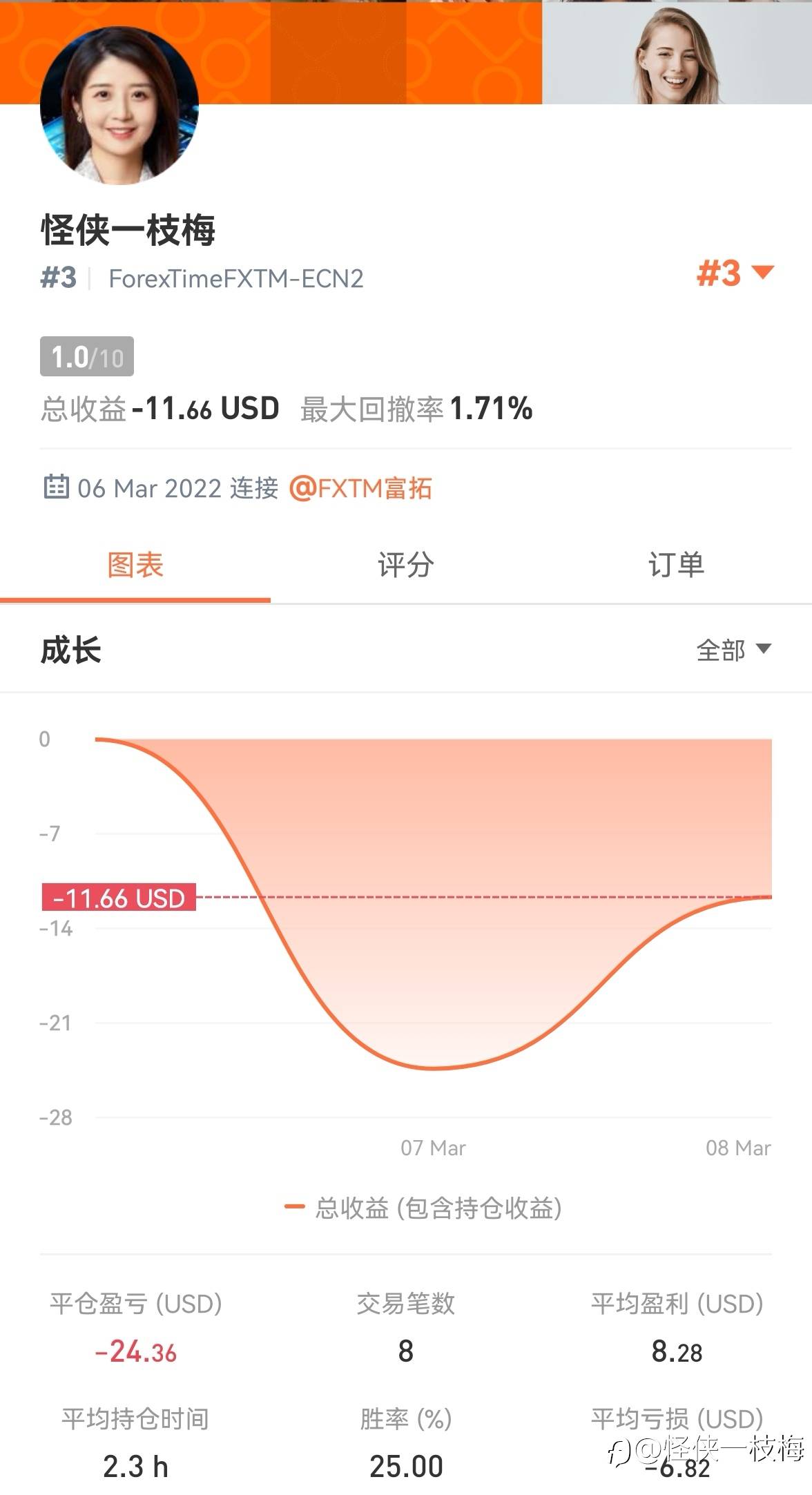The image size is (812, 1495).
Task: Switch to the 订单 tab
Action: (x=677, y=565)
